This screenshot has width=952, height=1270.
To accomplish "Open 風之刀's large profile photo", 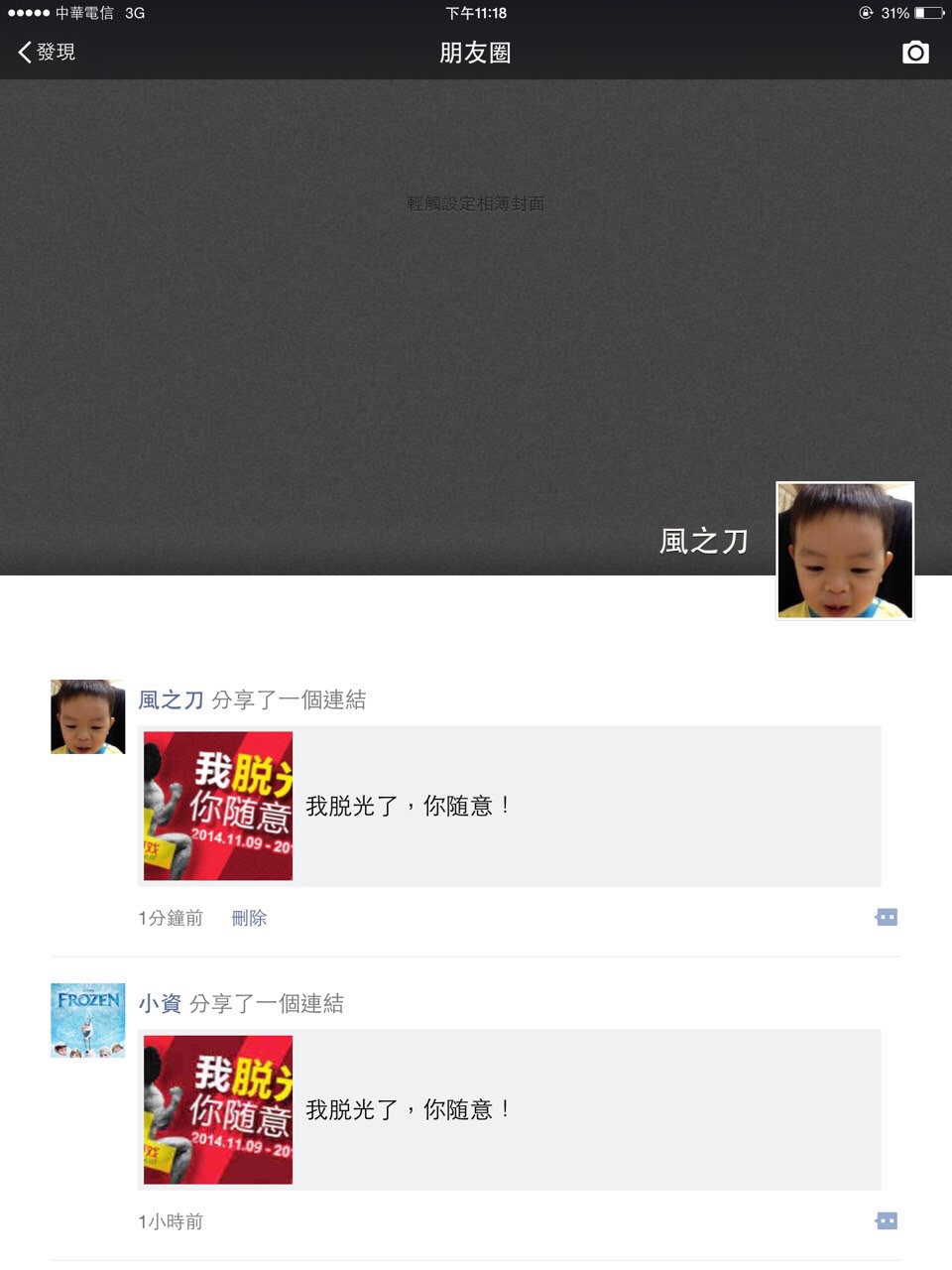I will coord(844,551).
